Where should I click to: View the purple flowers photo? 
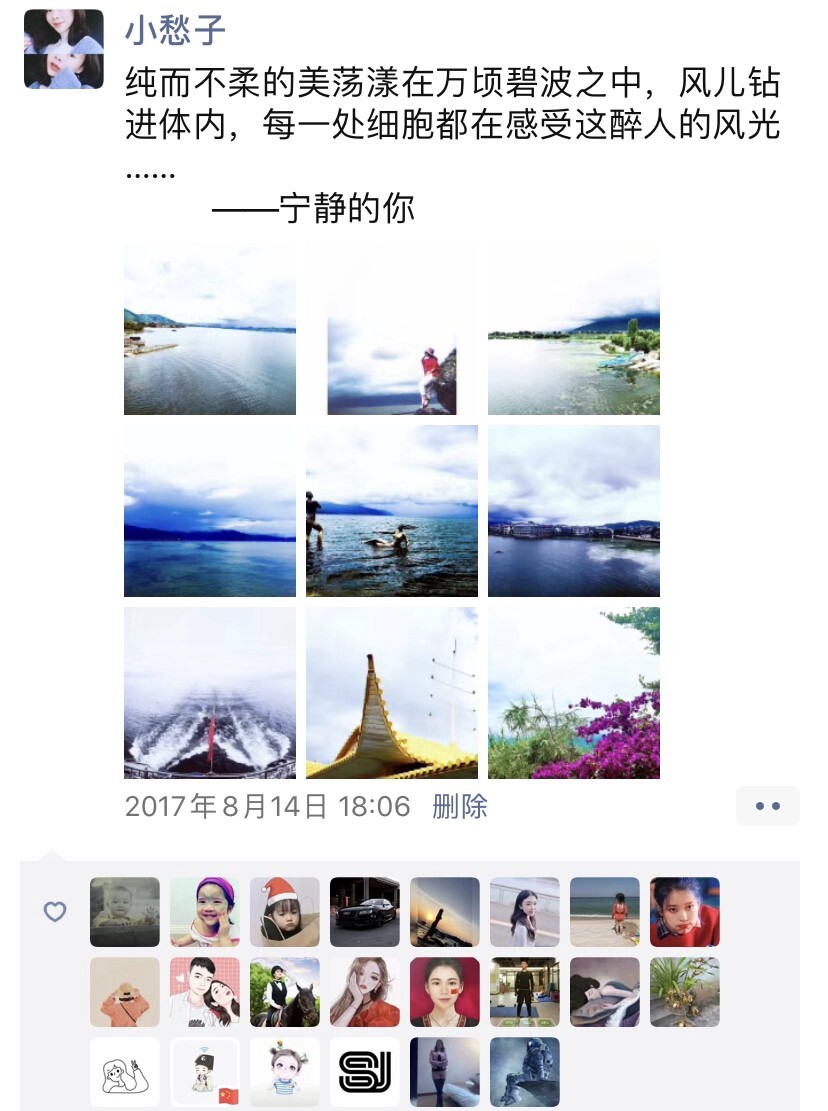574,693
